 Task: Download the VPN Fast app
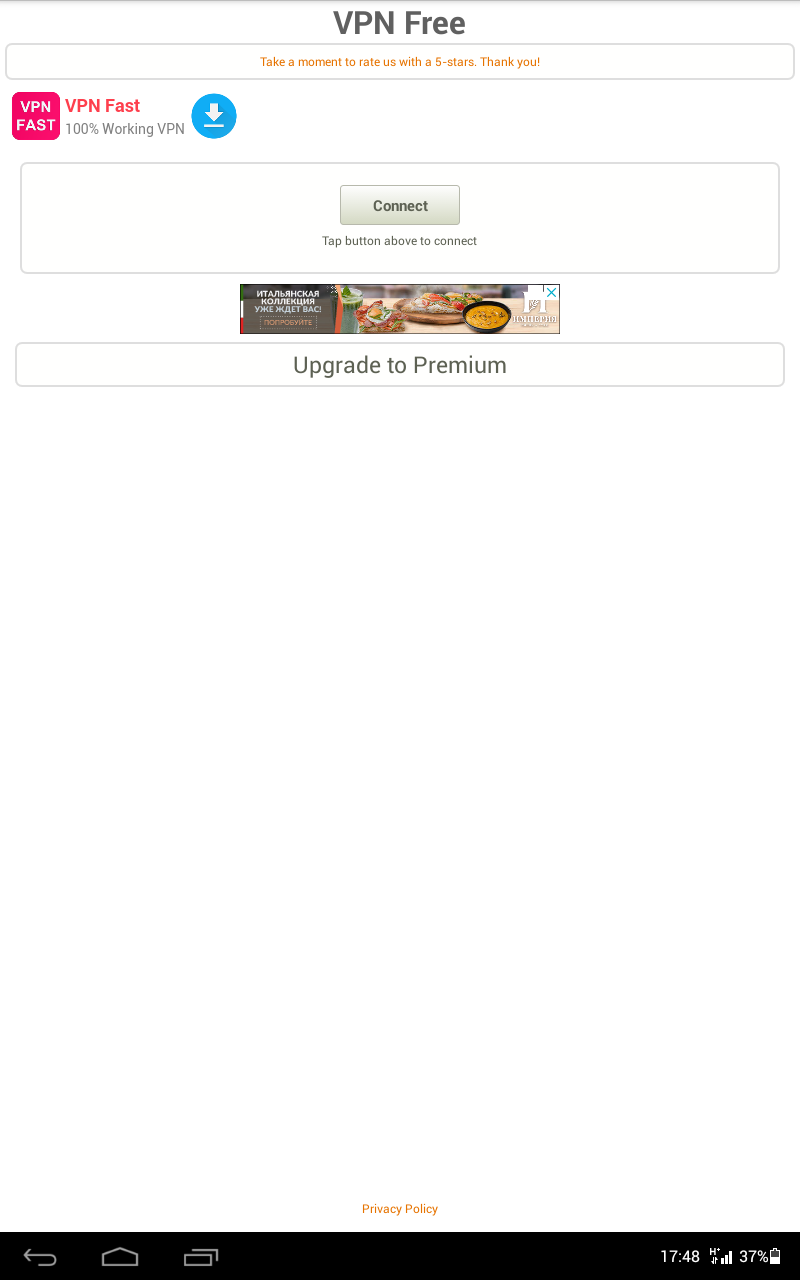click(214, 116)
